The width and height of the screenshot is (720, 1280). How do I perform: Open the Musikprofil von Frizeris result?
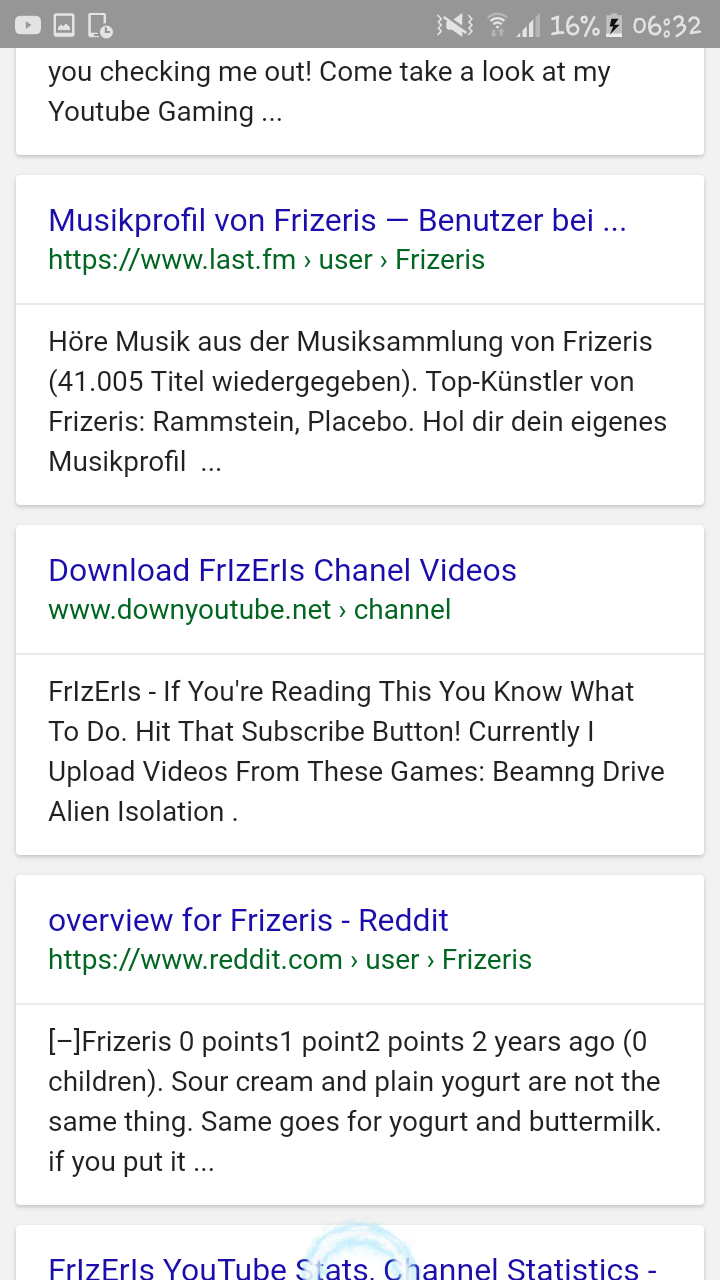pos(337,220)
